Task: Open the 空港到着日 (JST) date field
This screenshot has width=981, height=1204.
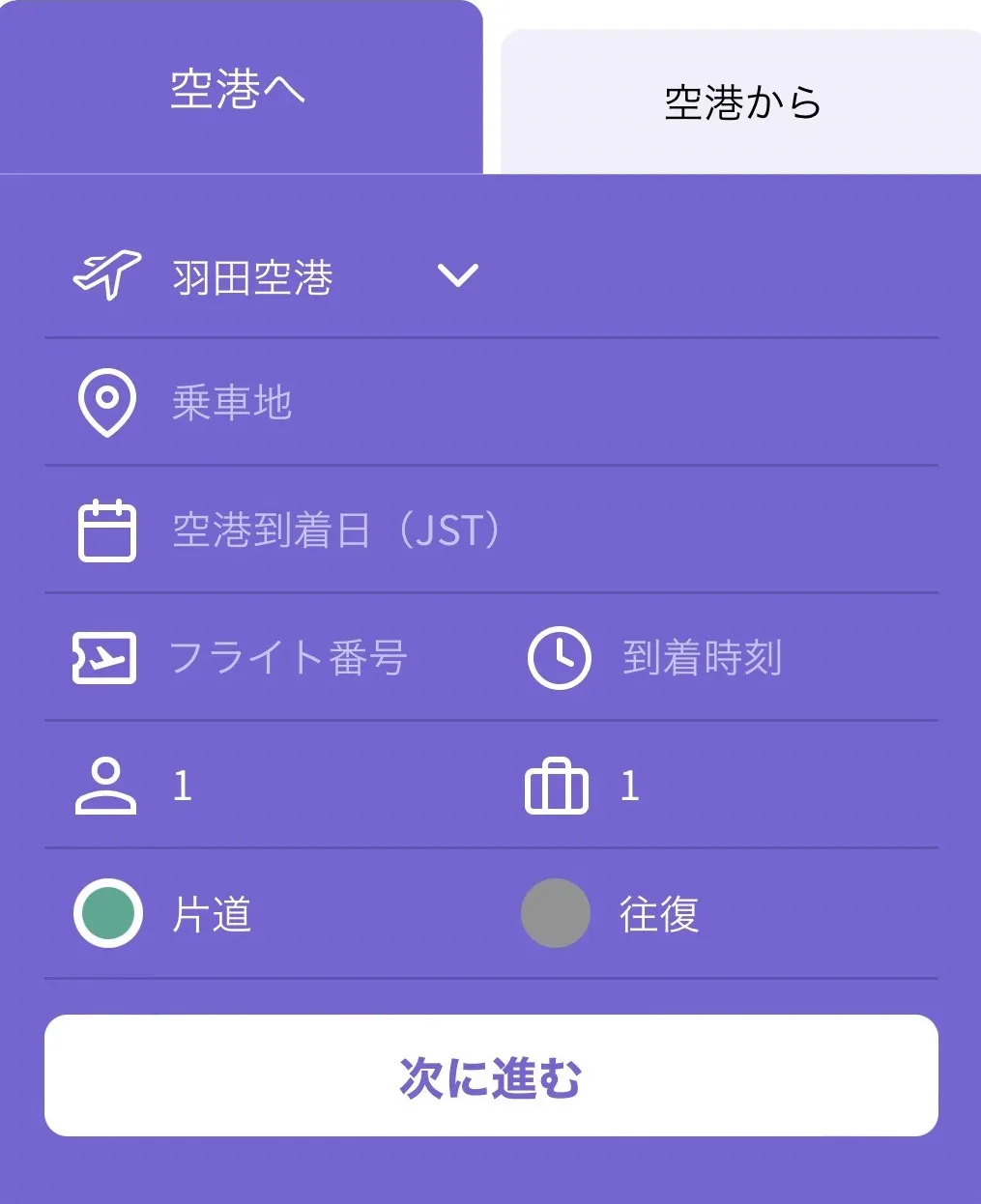Action: (491, 530)
